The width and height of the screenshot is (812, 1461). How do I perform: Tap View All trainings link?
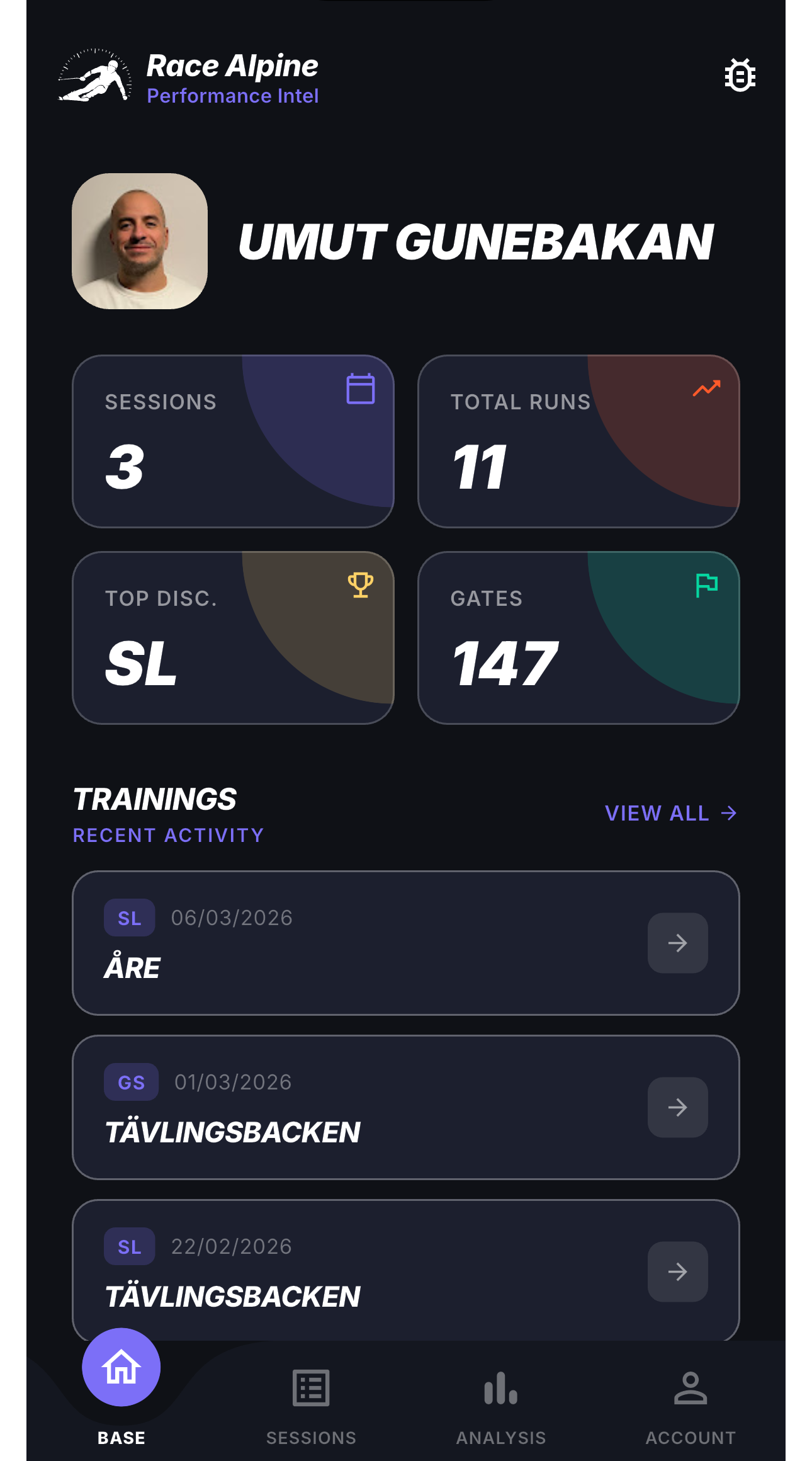point(670,813)
